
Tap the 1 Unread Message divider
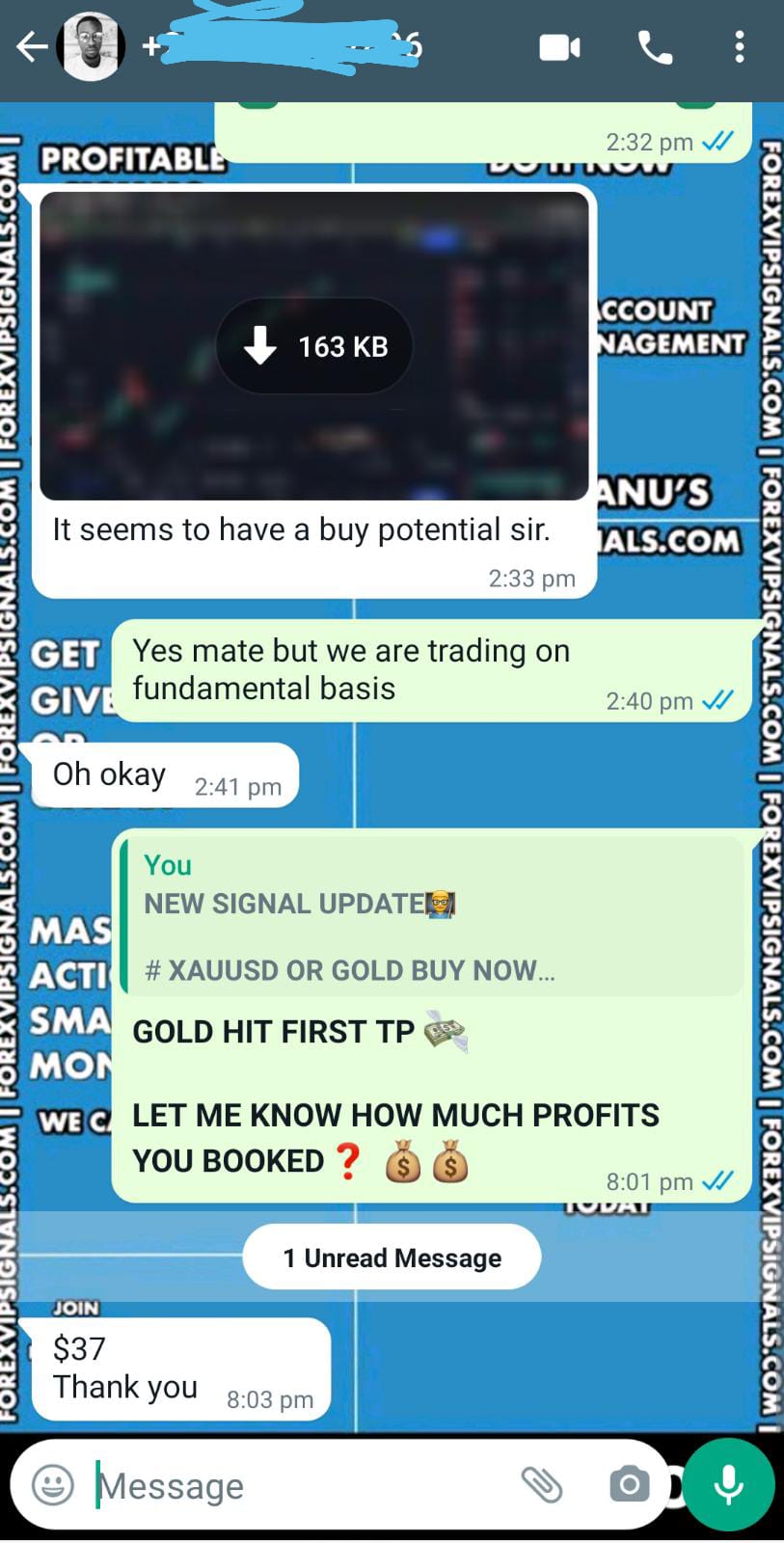tap(392, 1257)
